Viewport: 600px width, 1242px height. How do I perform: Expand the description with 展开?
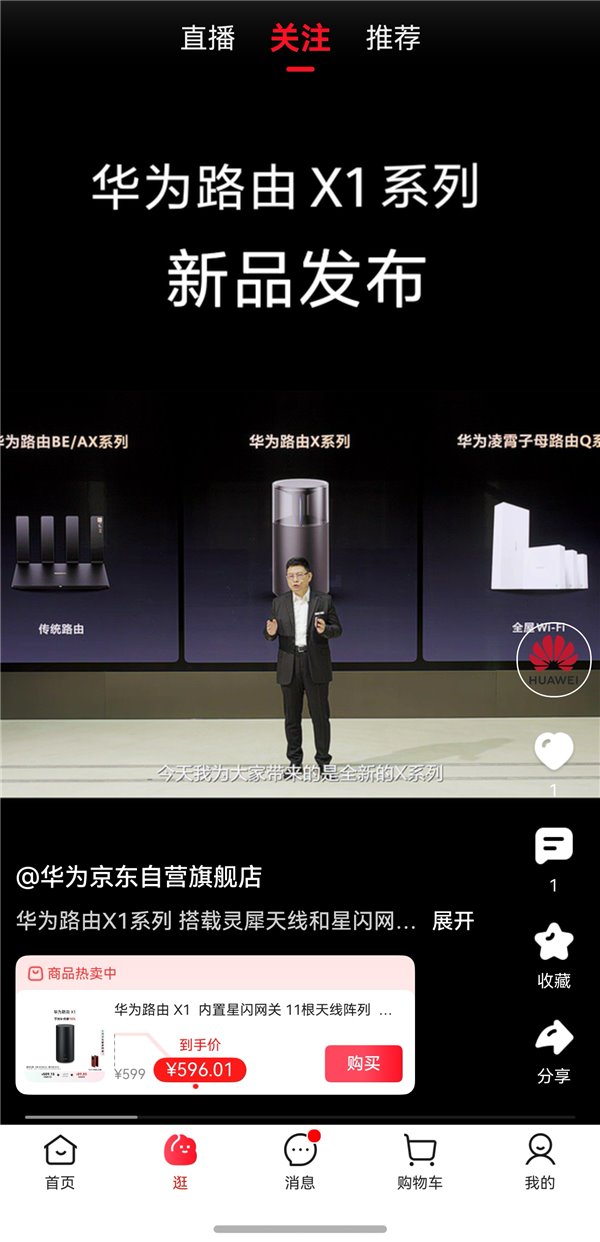453,921
